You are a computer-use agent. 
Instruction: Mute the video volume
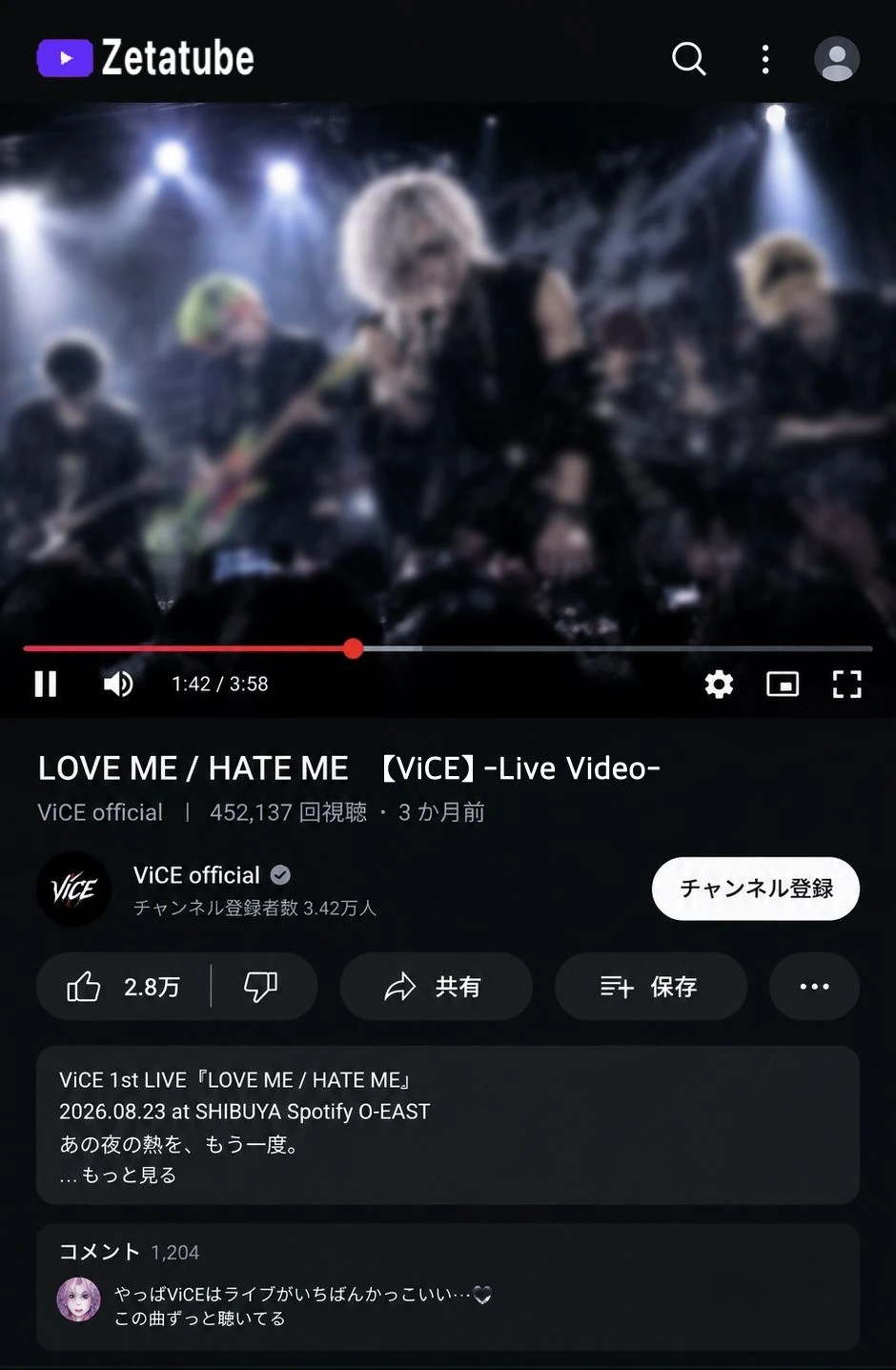pyautogui.click(x=118, y=684)
